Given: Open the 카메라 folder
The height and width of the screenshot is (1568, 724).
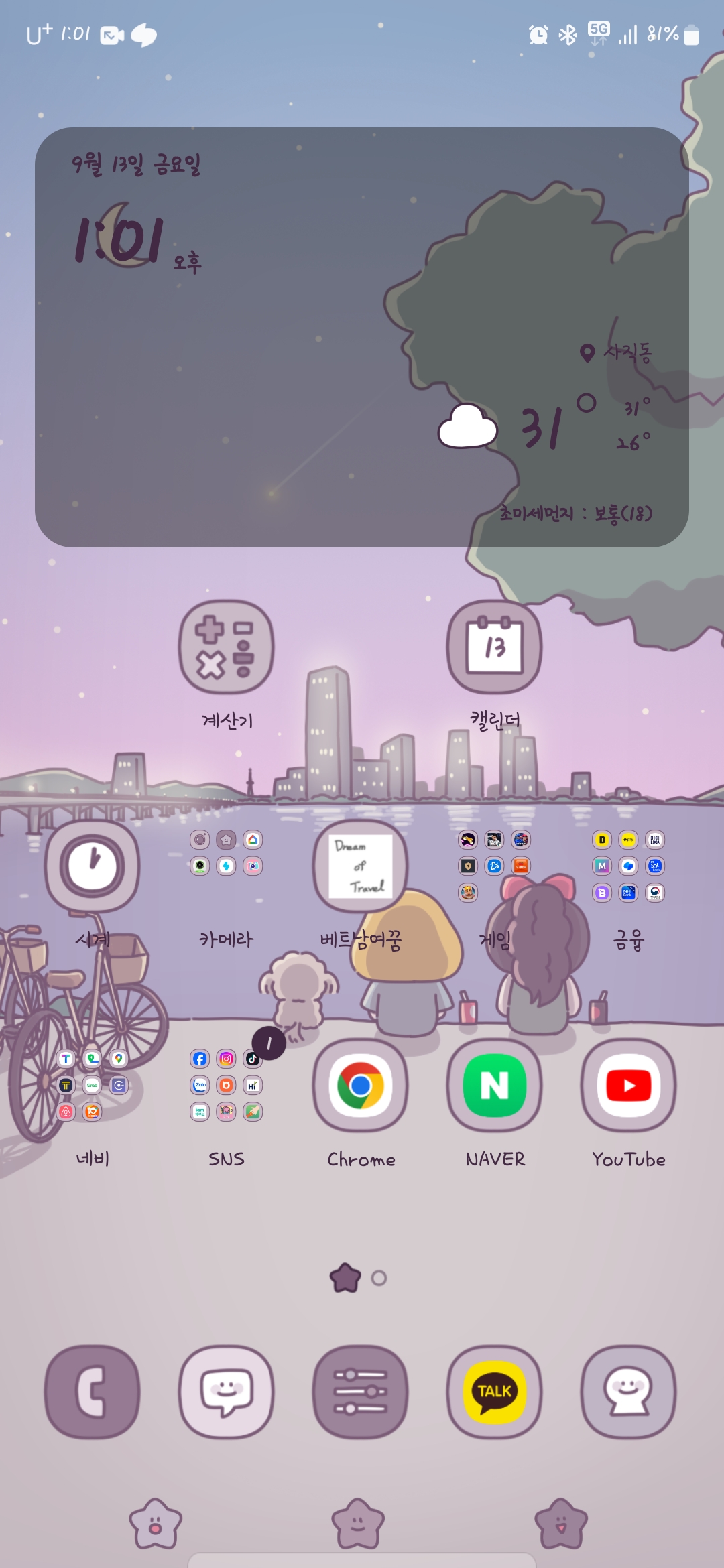Looking at the screenshot, I should point(226,866).
